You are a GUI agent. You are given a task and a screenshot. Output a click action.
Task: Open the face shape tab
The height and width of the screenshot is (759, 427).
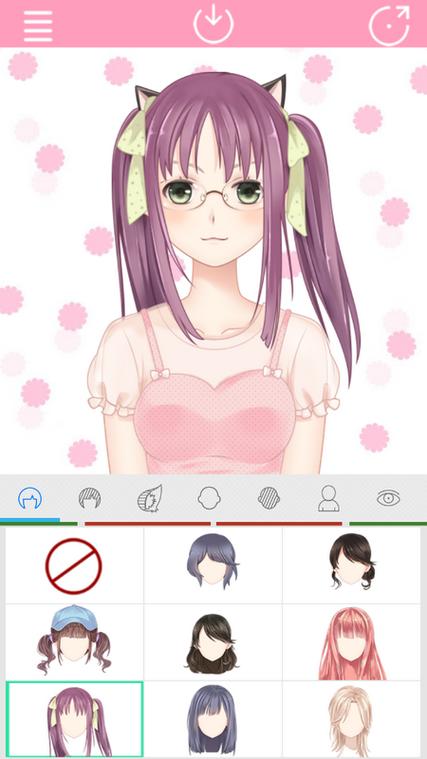click(210, 498)
